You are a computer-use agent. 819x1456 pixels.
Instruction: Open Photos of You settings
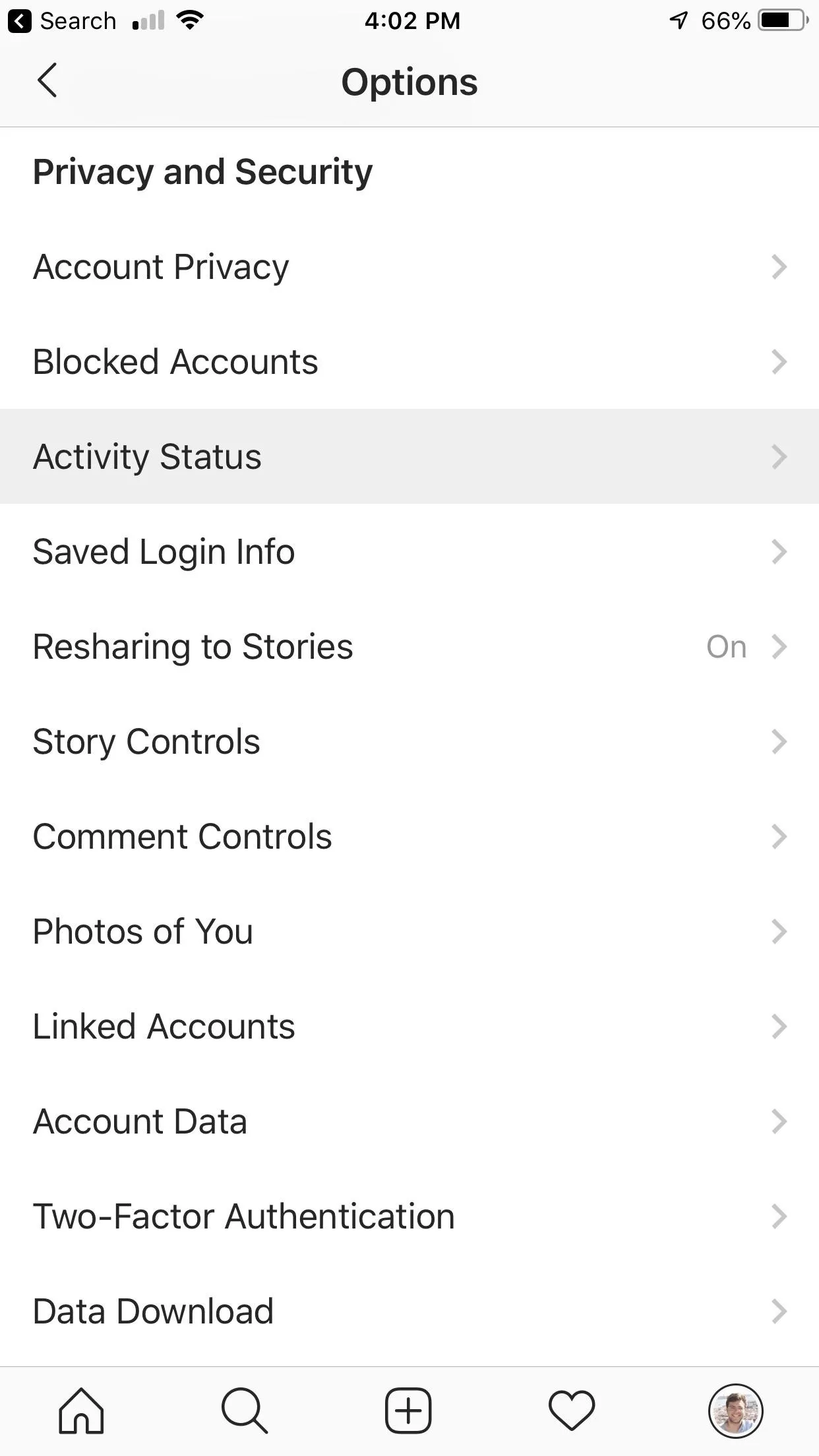click(x=409, y=932)
